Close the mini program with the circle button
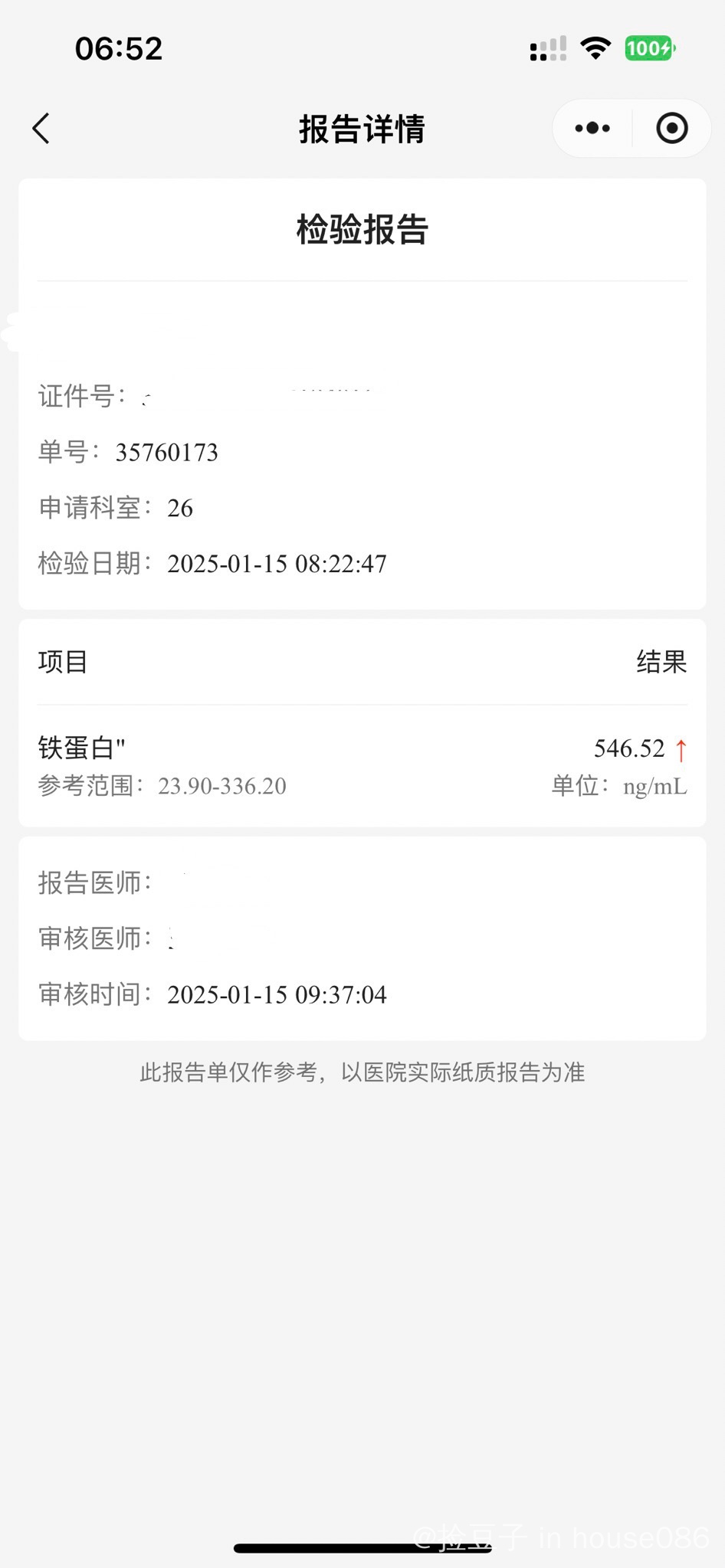Screen dimensions: 725x1568 point(672,129)
